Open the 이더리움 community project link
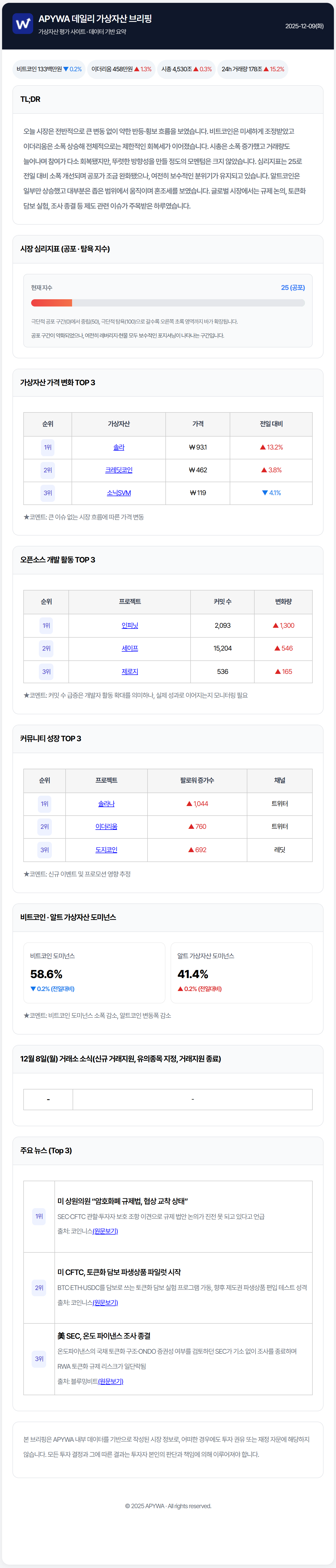Image resolution: width=336 pixels, height=1568 pixels. 106,826
